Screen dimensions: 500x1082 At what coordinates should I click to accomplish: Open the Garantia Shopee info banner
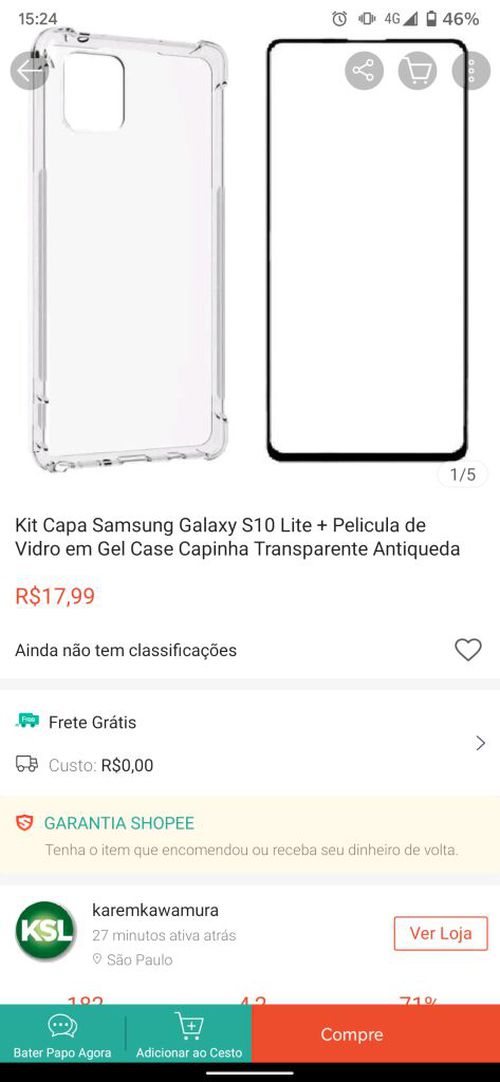[x=250, y=836]
